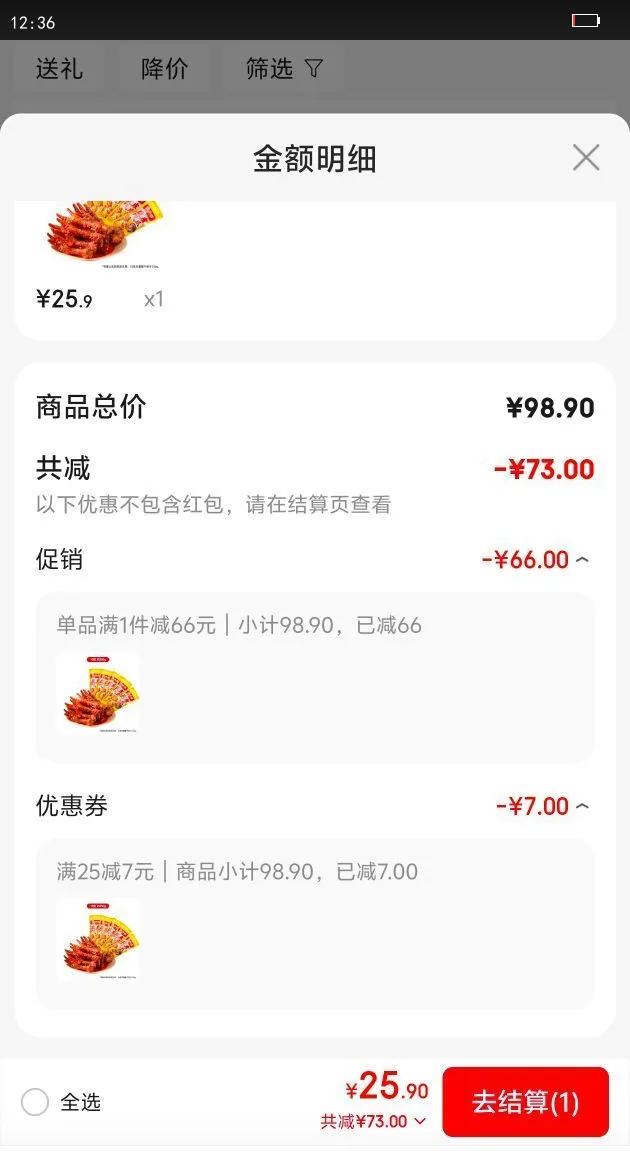Select the 送礼 chip
Image resolution: width=630 pixels, height=1151 pixels.
[x=59, y=68]
